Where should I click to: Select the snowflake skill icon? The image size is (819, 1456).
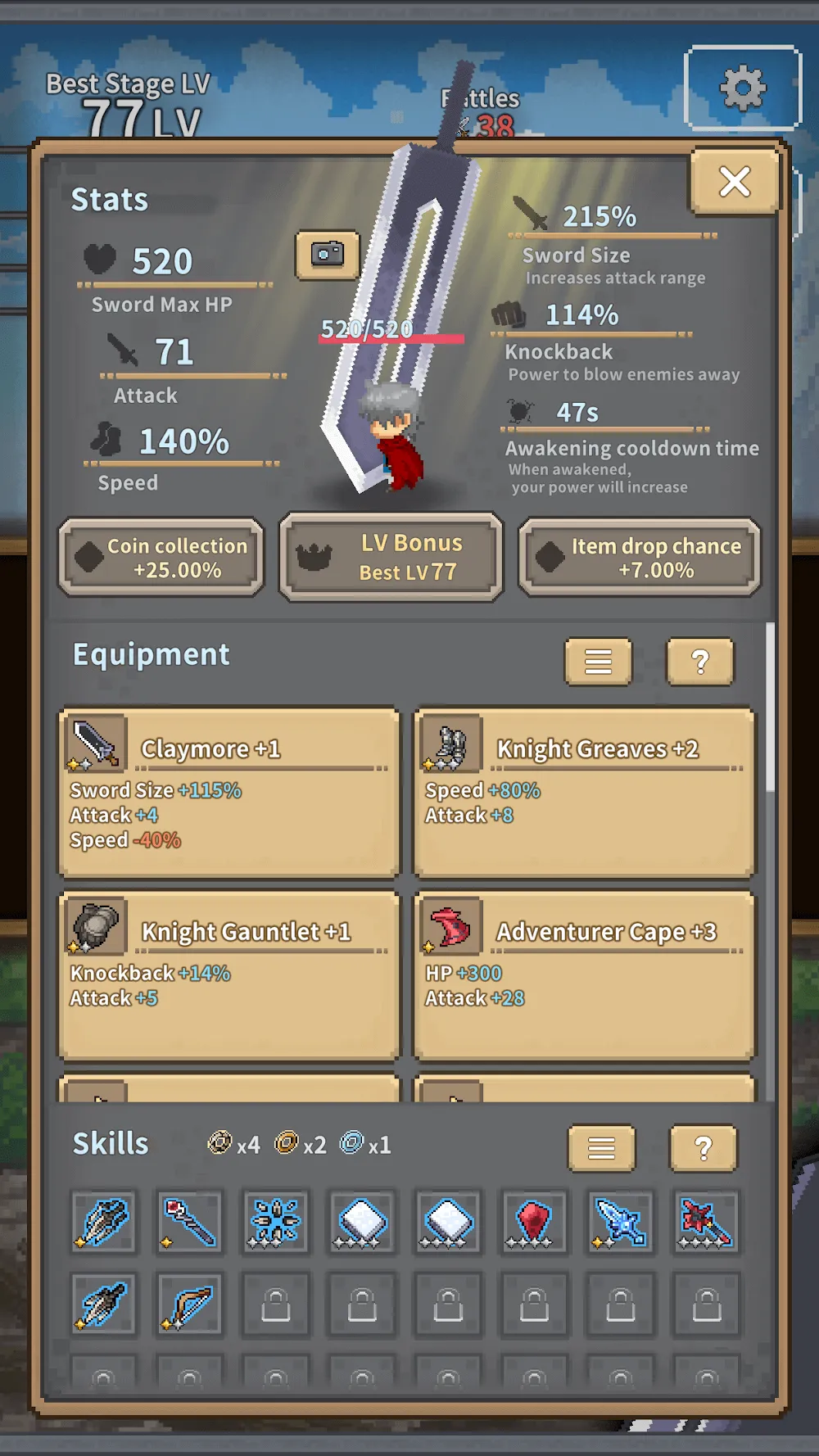pyautogui.click(x=275, y=1221)
